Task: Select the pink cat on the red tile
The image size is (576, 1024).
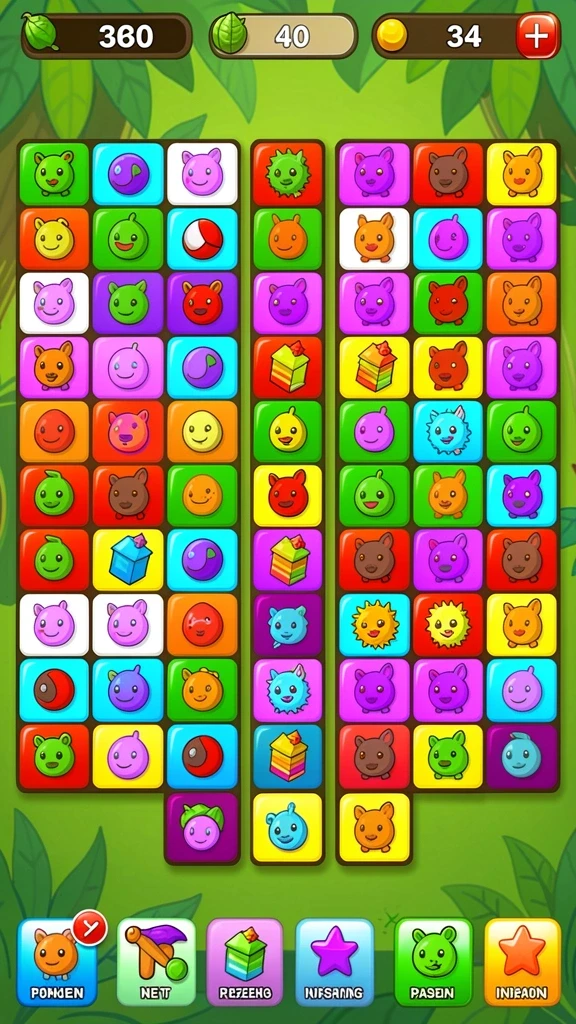Action: tap(128, 432)
